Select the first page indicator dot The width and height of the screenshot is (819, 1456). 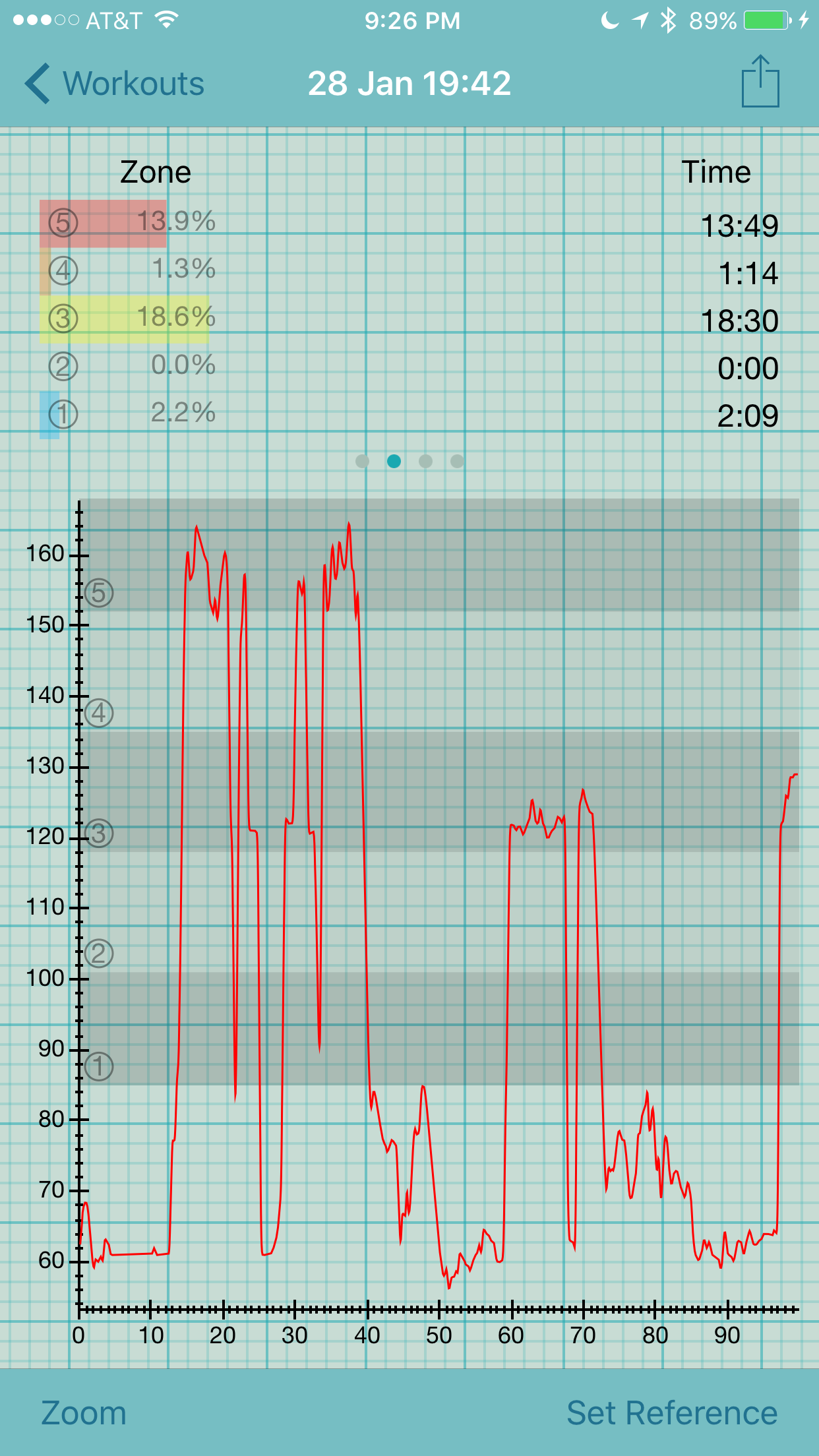coord(362,461)
